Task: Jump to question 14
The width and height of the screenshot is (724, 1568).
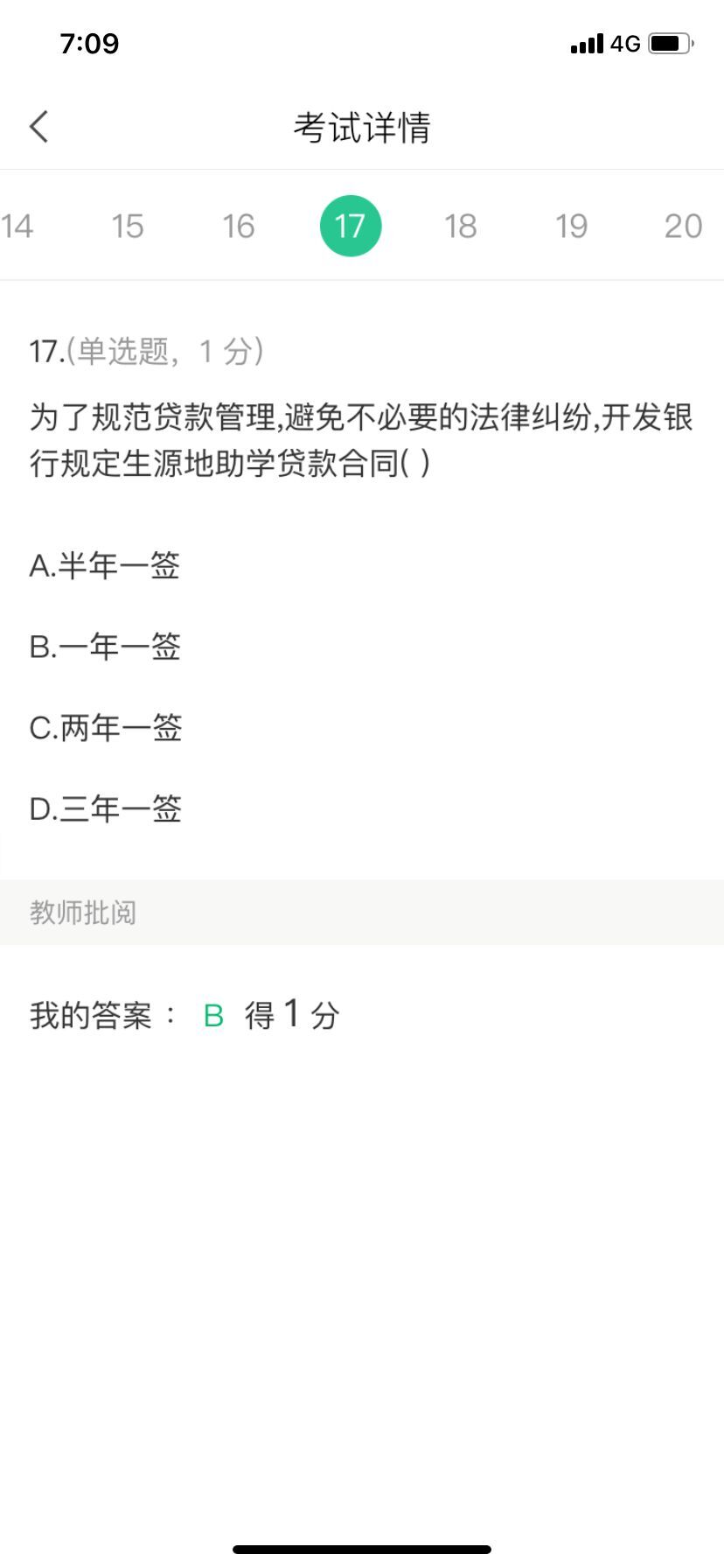Action: point(17,227)
